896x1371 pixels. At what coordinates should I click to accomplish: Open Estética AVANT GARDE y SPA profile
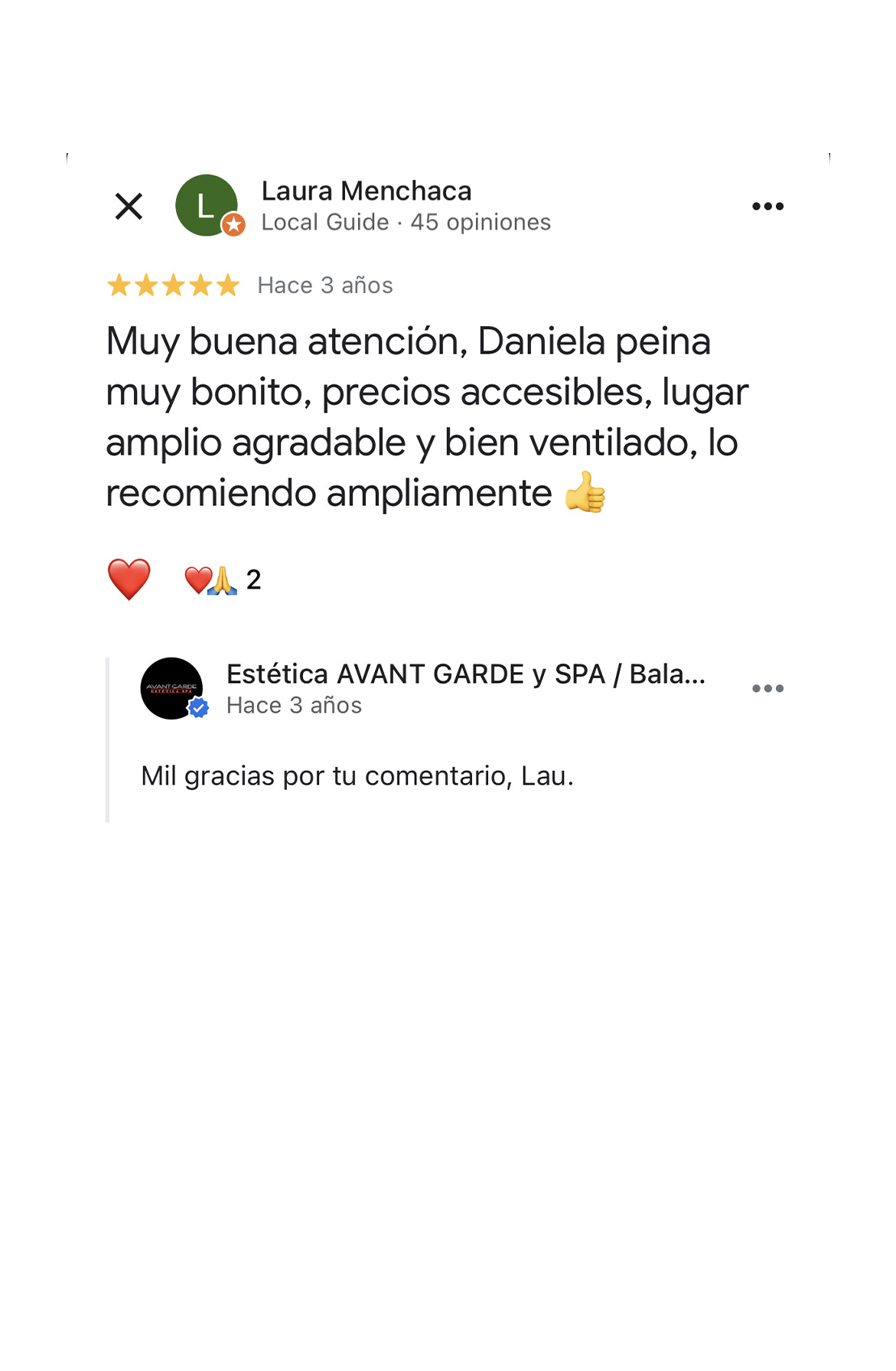(x=171, y=688)
